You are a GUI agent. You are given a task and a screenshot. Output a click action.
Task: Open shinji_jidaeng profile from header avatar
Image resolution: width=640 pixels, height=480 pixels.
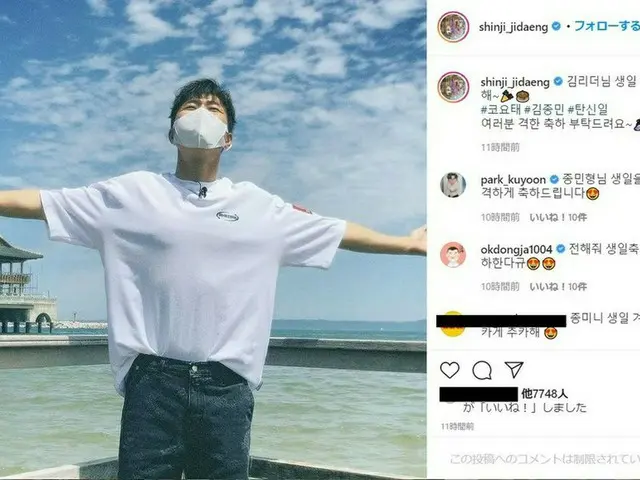[453, 27]
